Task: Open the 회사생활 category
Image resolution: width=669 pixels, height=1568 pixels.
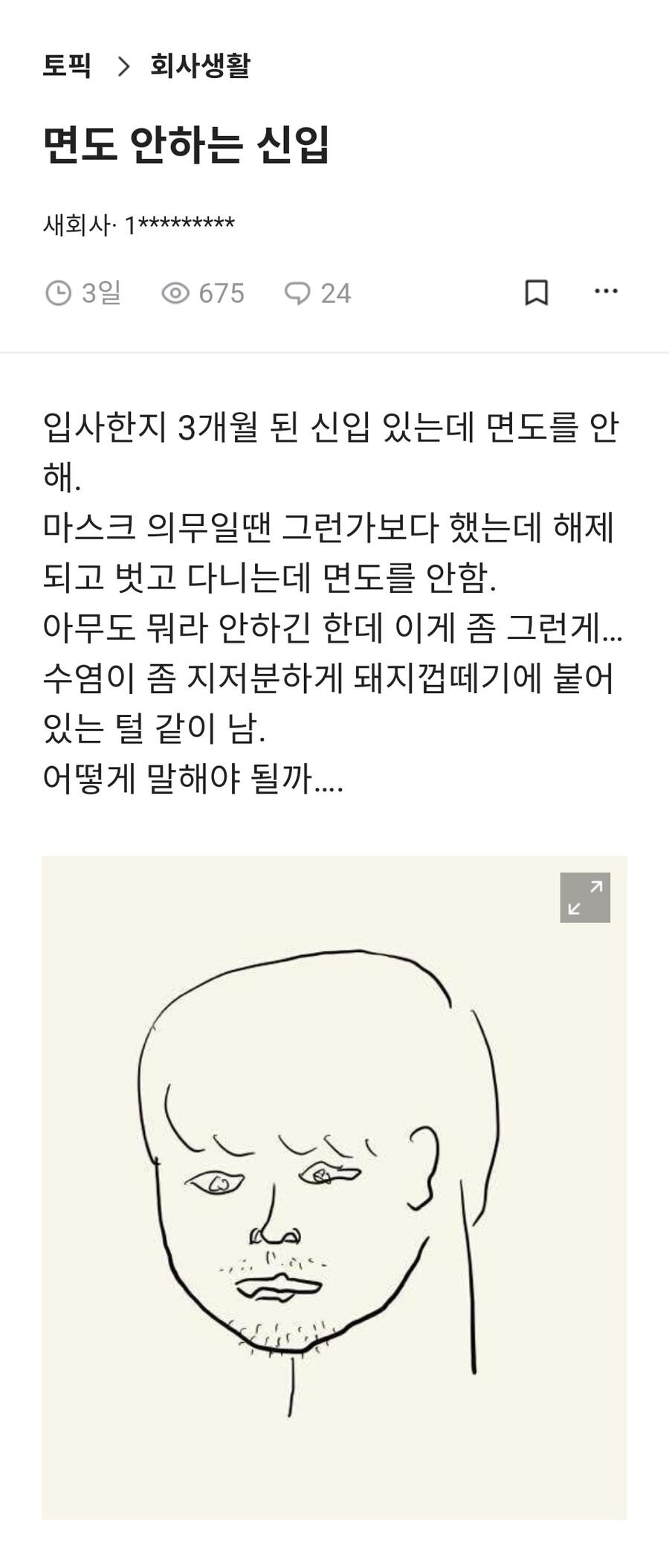Action: click(200, 66)
